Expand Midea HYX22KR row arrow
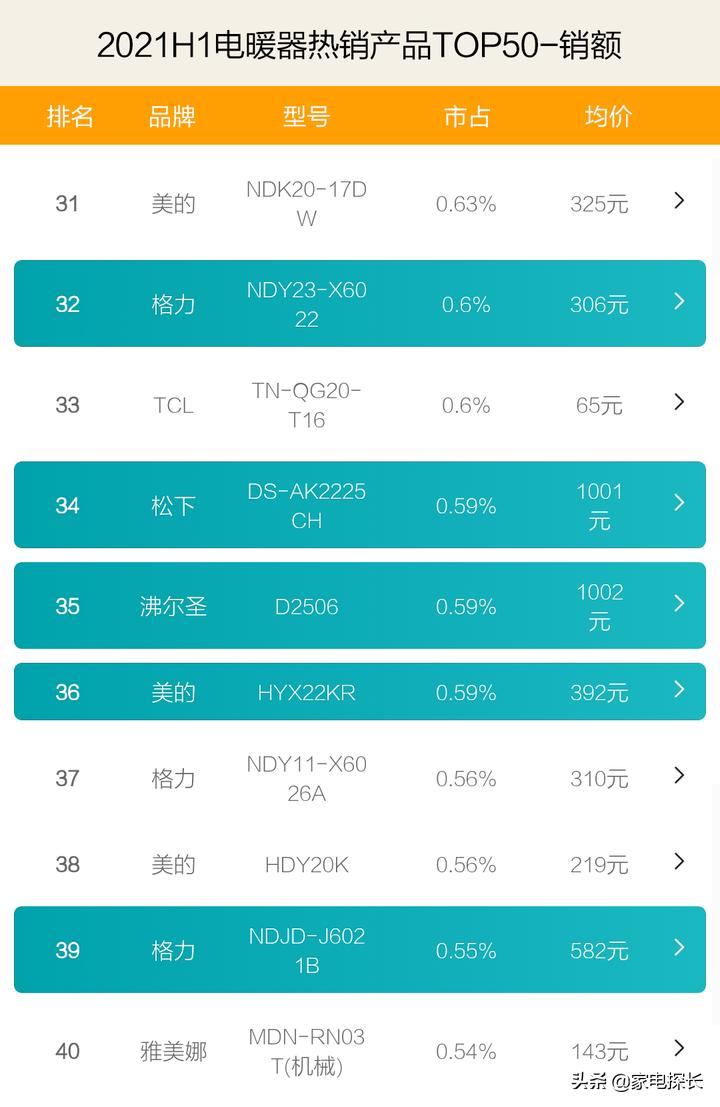Screen dimensions: 720x1107 click(678, 691)
